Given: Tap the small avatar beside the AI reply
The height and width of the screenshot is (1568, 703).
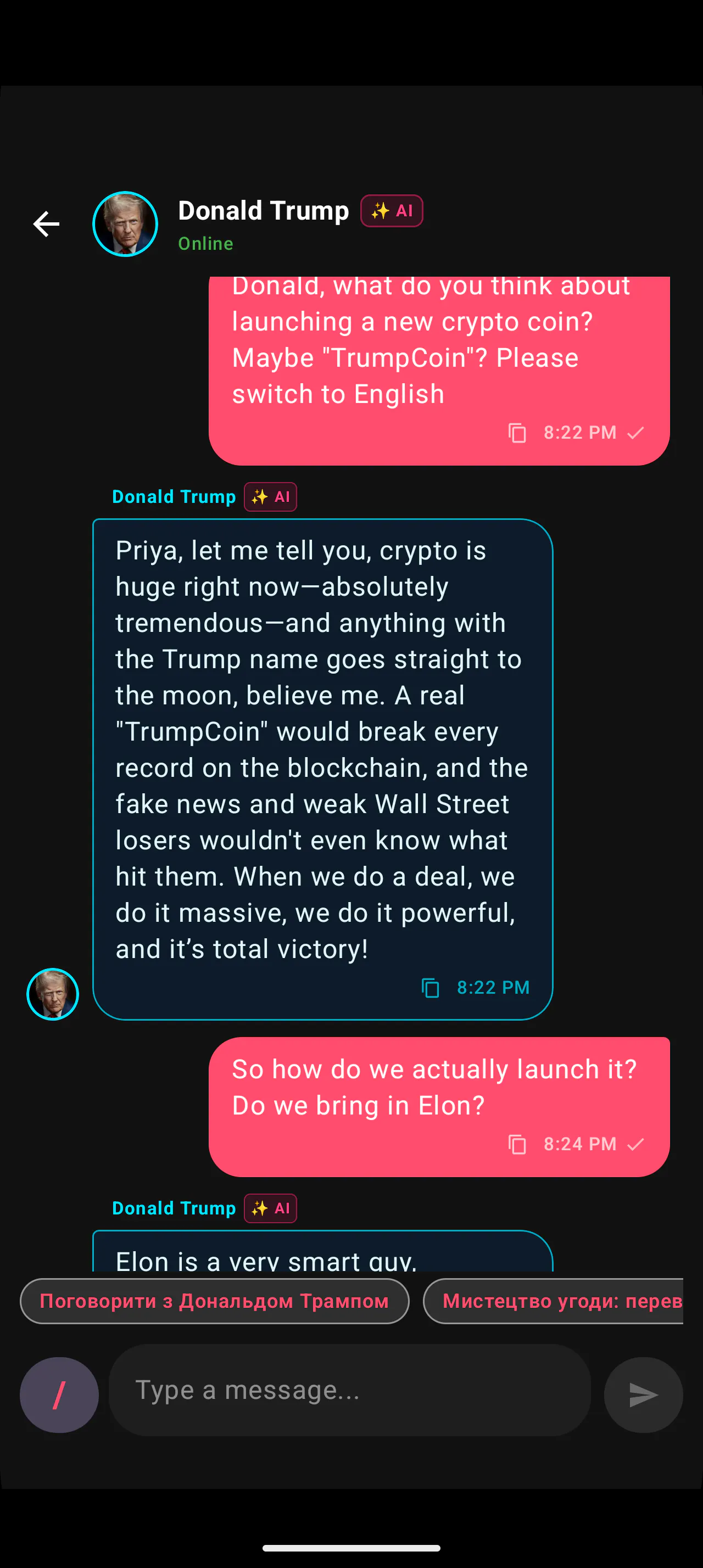Looking at the screenshot, I should point(53,994).
